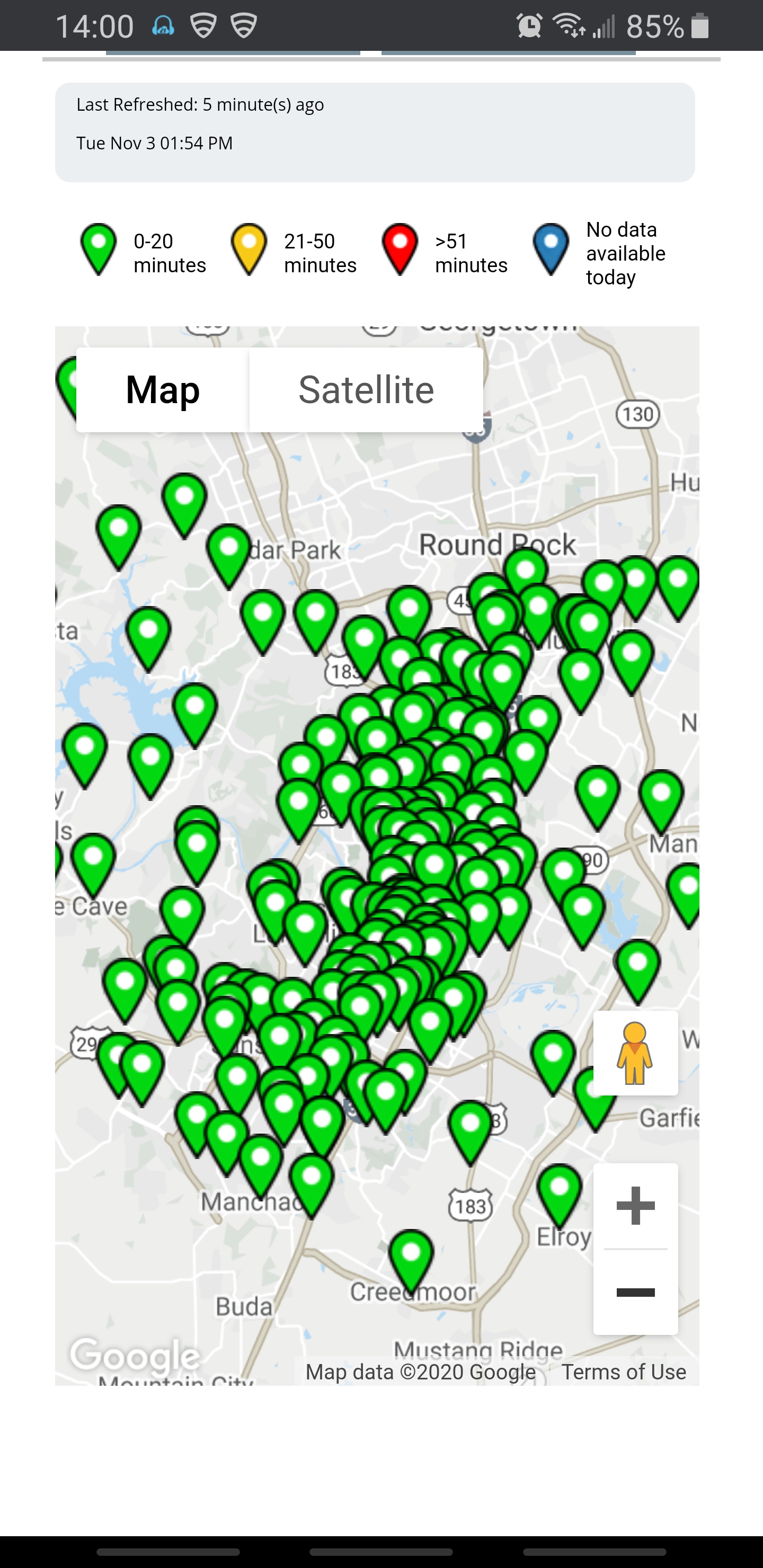The image size is (763, 1568).
Task: Open the Terms of Use link
Action: [624, 1372]
